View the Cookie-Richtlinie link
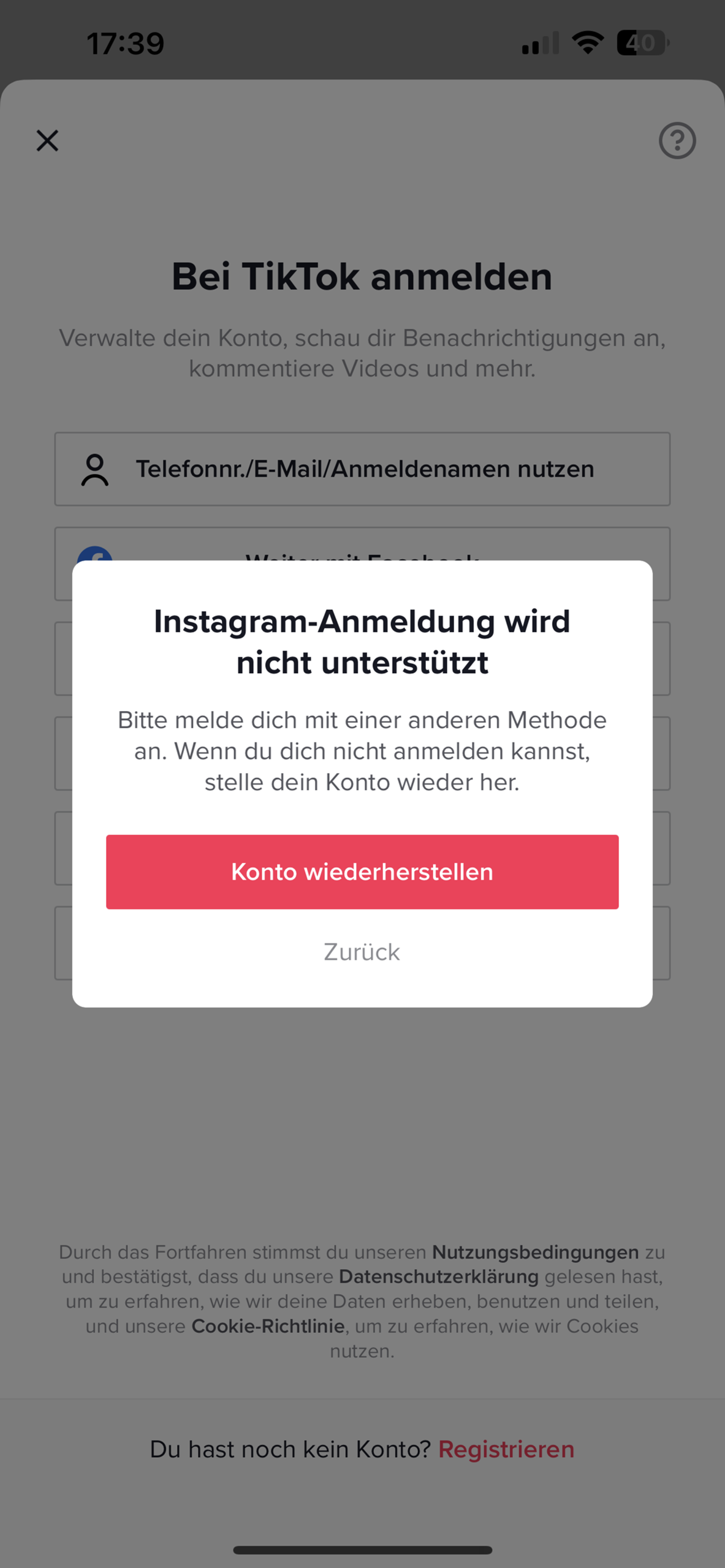 pyautogui.click(x=268, y=1326)
